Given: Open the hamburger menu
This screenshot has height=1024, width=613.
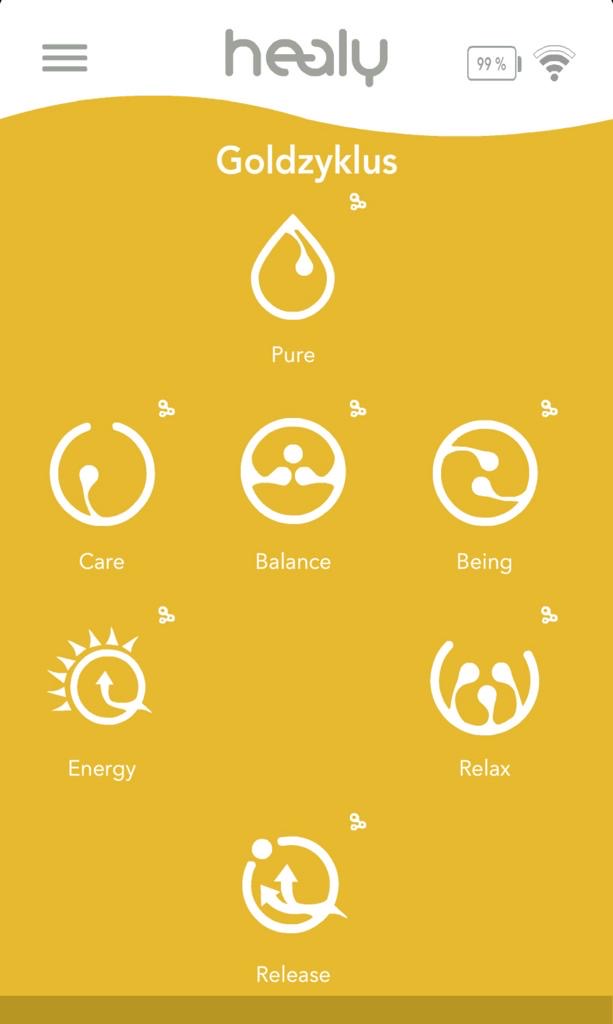Looking at the screenshot, I should click(x=65, y=58).
